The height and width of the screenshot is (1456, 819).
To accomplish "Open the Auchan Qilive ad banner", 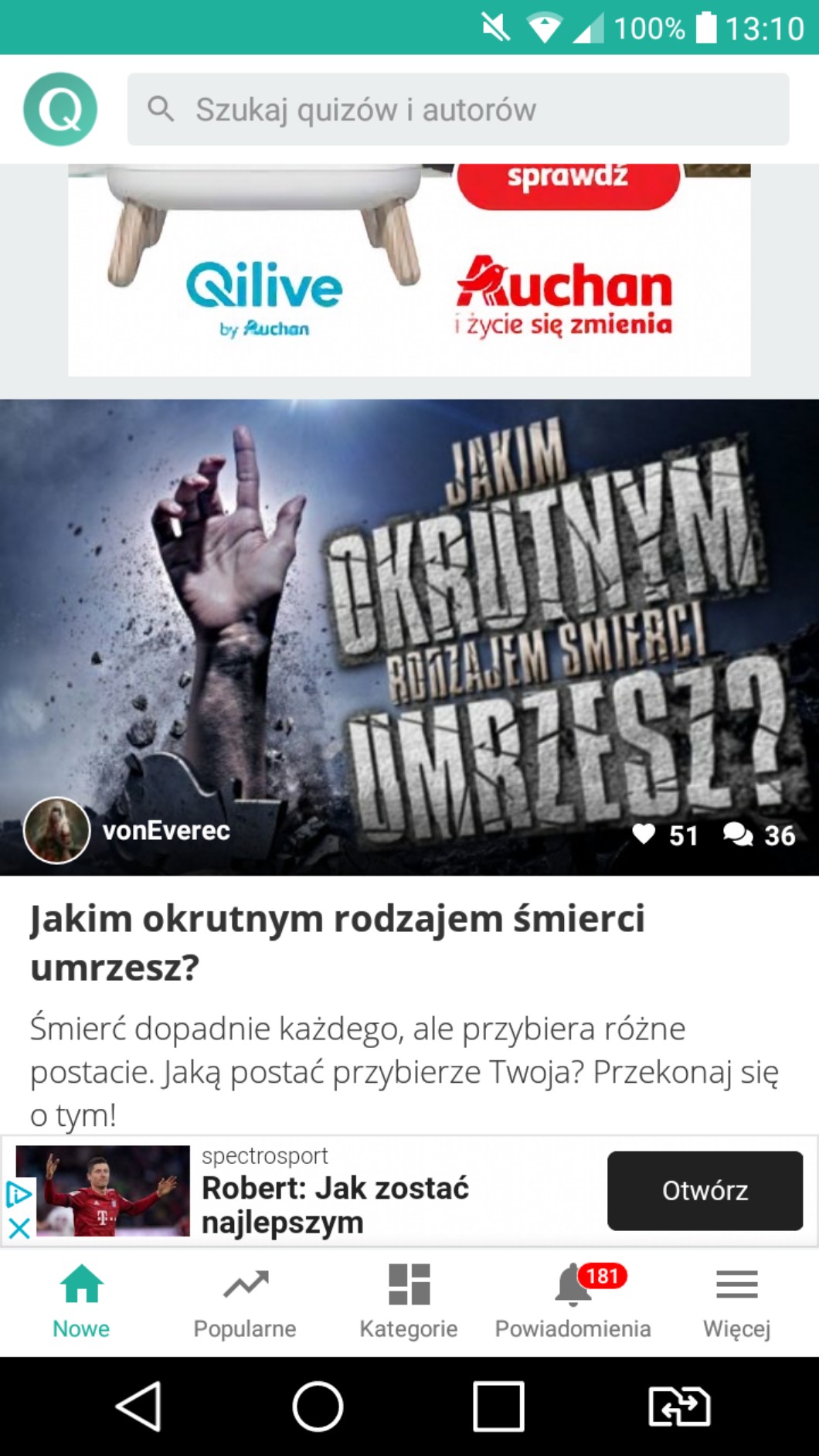I will 409,270.
